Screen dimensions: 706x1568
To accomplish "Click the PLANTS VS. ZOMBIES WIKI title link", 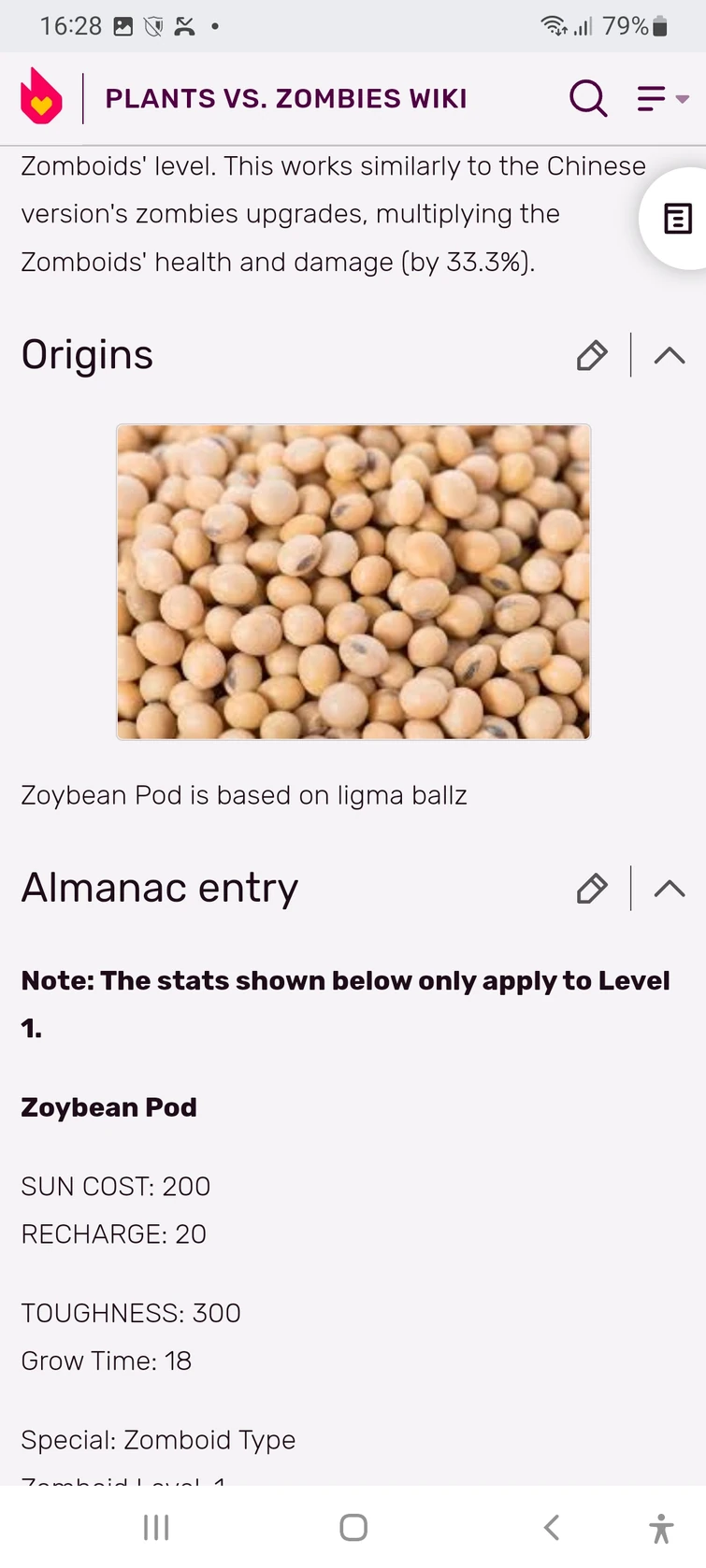I will tap(285, 97).
